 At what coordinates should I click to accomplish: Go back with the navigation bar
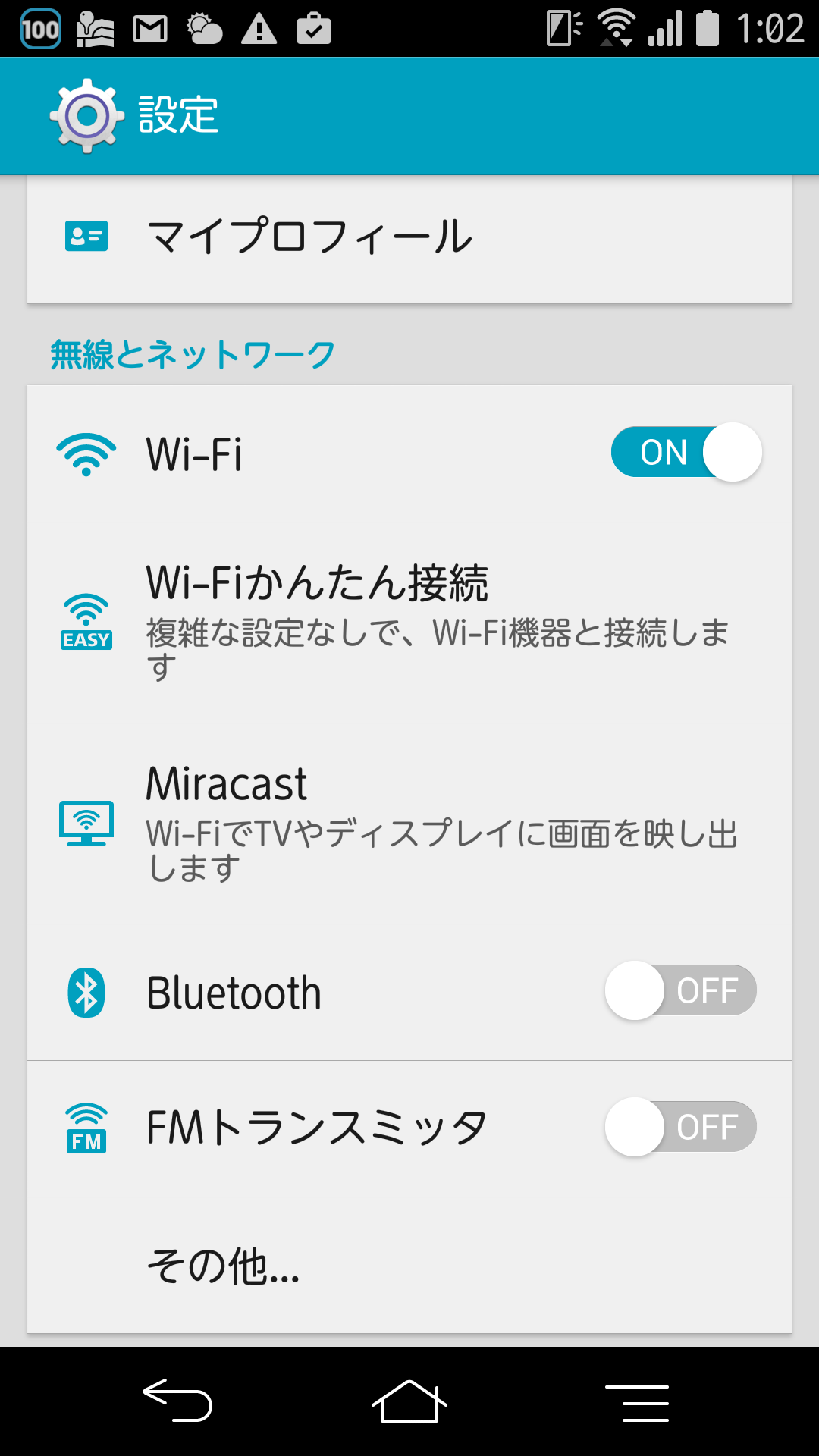(x=178, y=1400)
